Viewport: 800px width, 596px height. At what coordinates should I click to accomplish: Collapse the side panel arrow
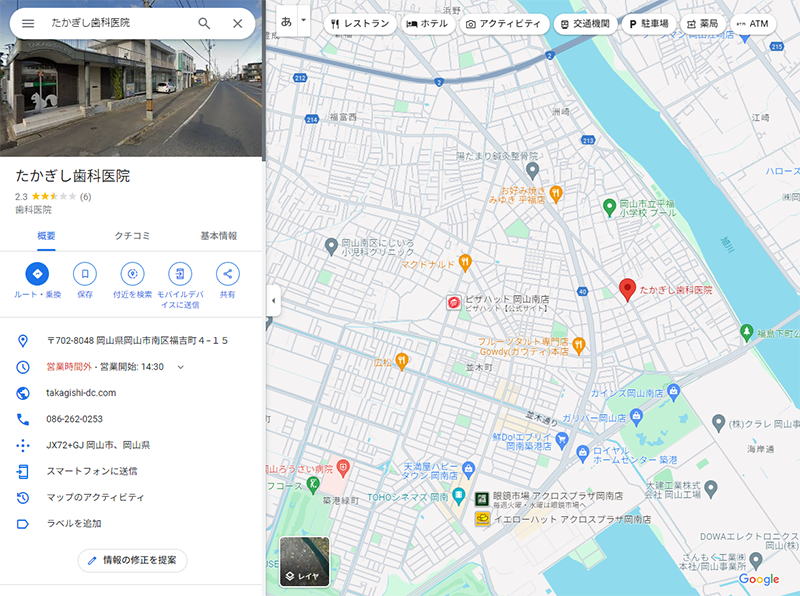274,300
